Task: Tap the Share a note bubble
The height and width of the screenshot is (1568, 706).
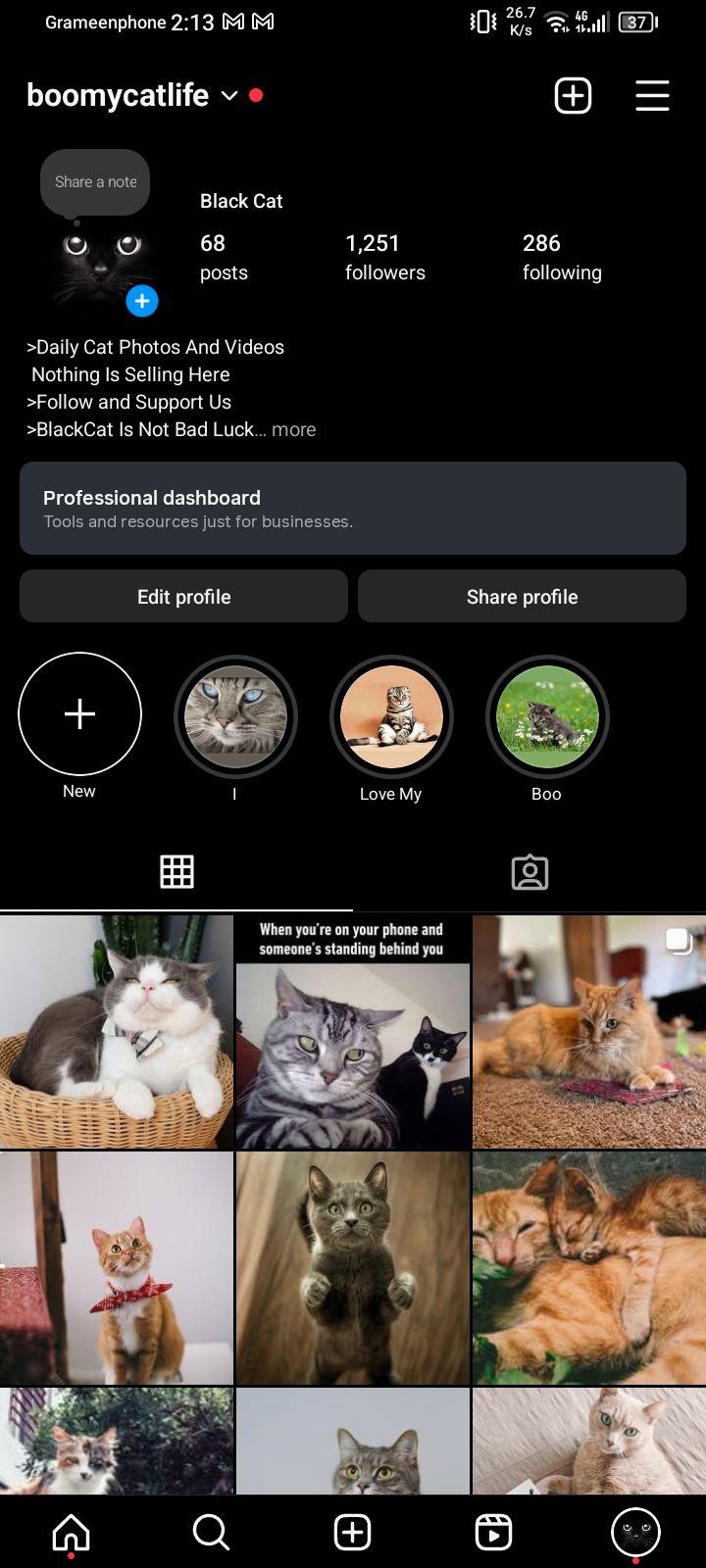Action: [95, 182]
